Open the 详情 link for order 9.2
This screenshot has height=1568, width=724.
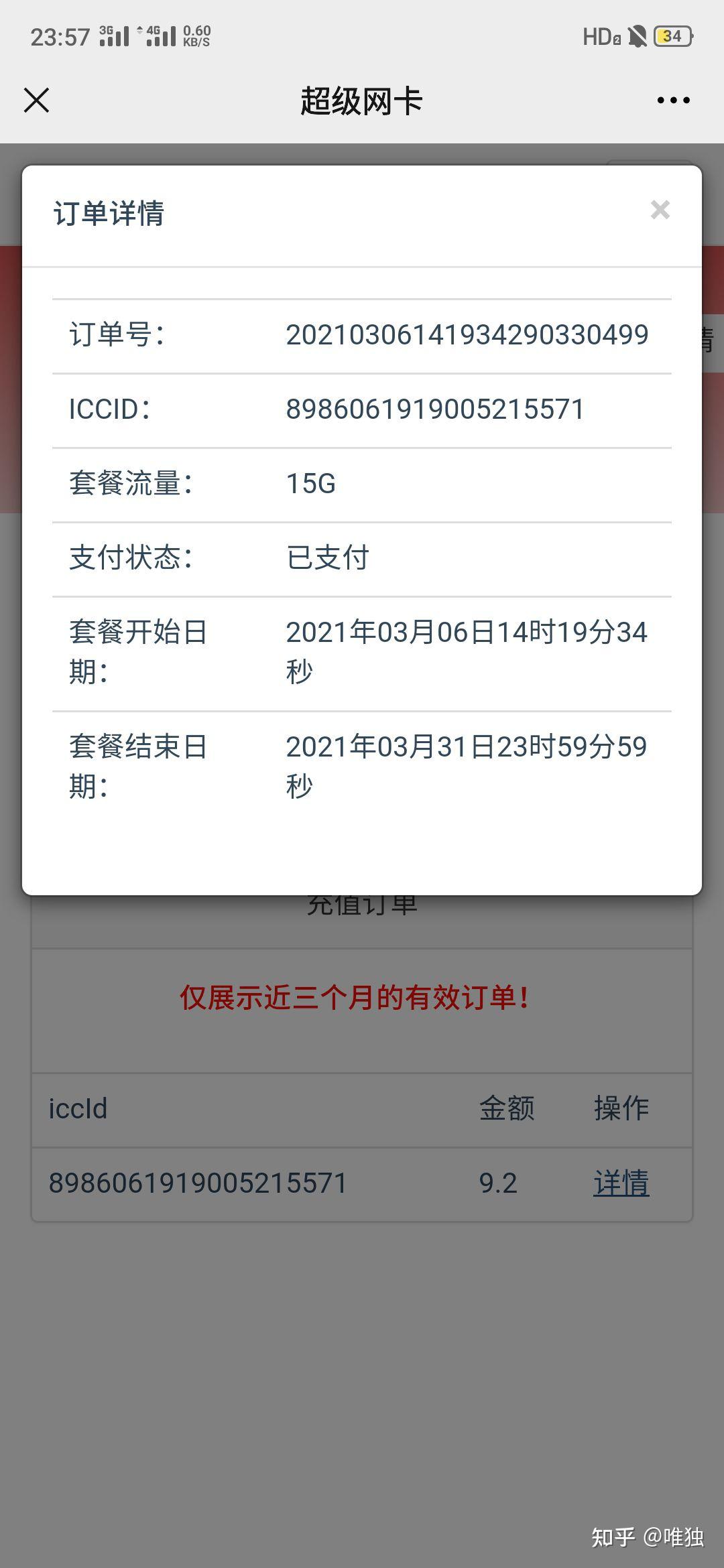621,1183
